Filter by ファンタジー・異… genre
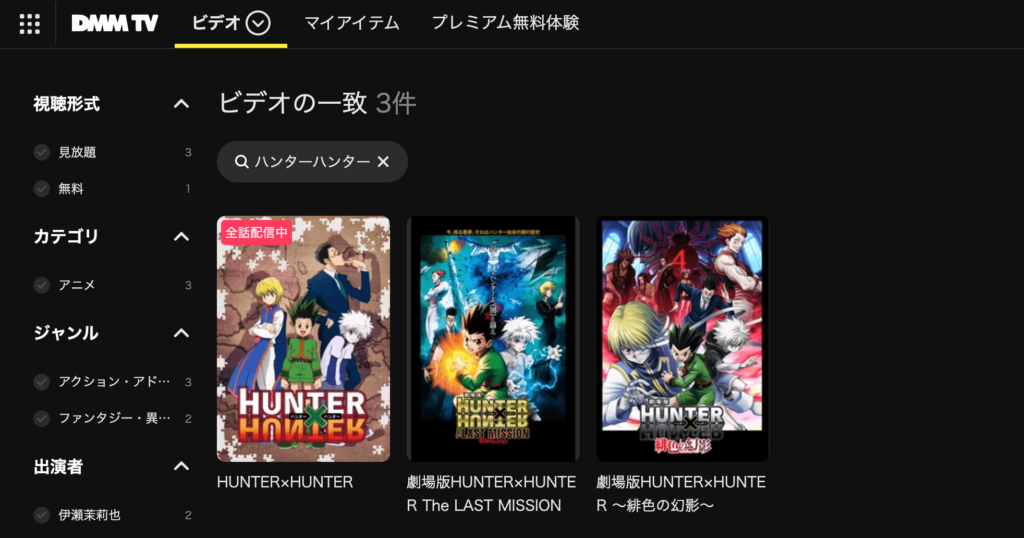Image resolution: width=1024 pixels, height=538 pixels. click(42, 418)
